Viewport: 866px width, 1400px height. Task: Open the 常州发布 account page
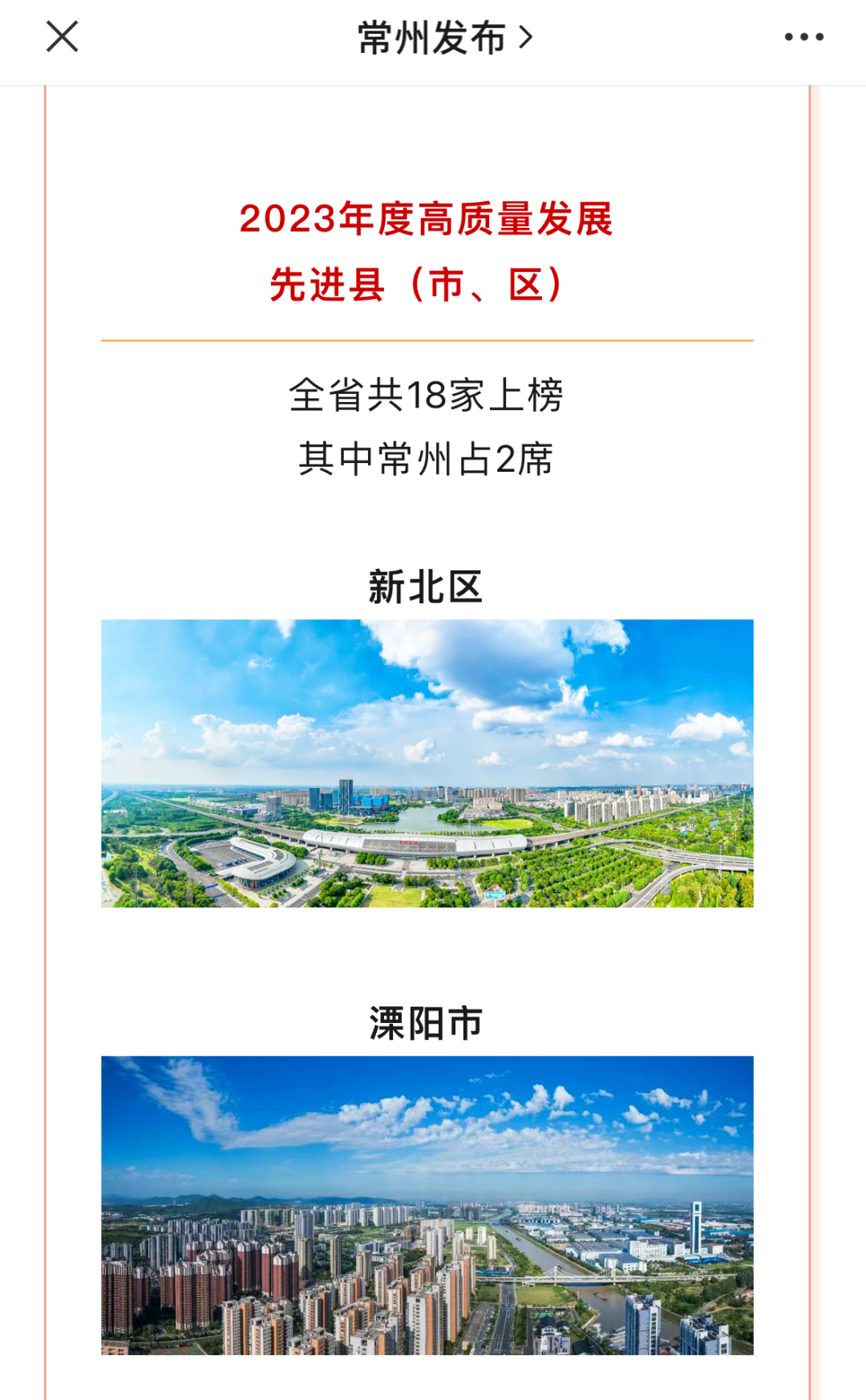point(443,38)
